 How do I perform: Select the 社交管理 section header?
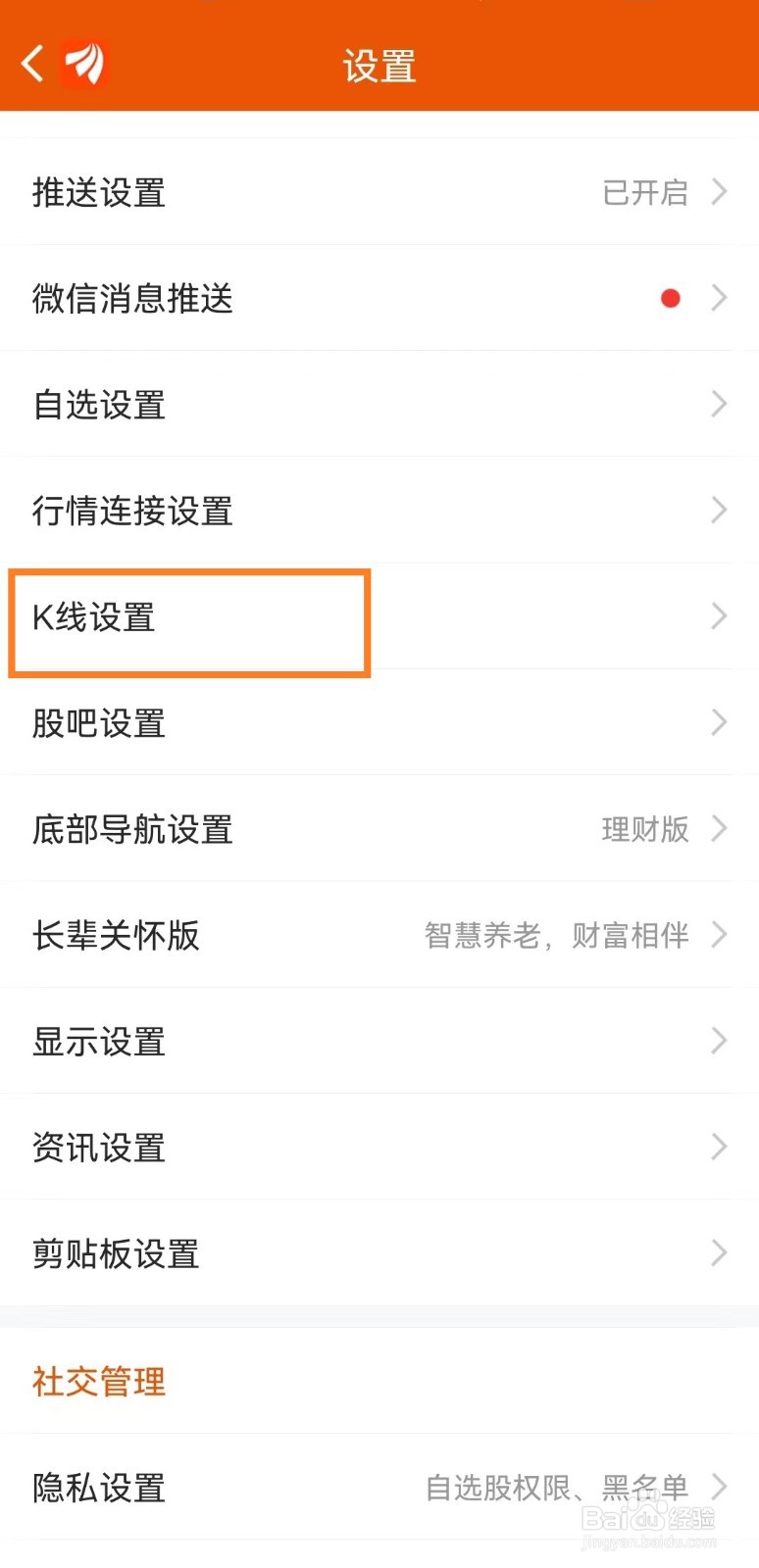tap(97, 1382)
